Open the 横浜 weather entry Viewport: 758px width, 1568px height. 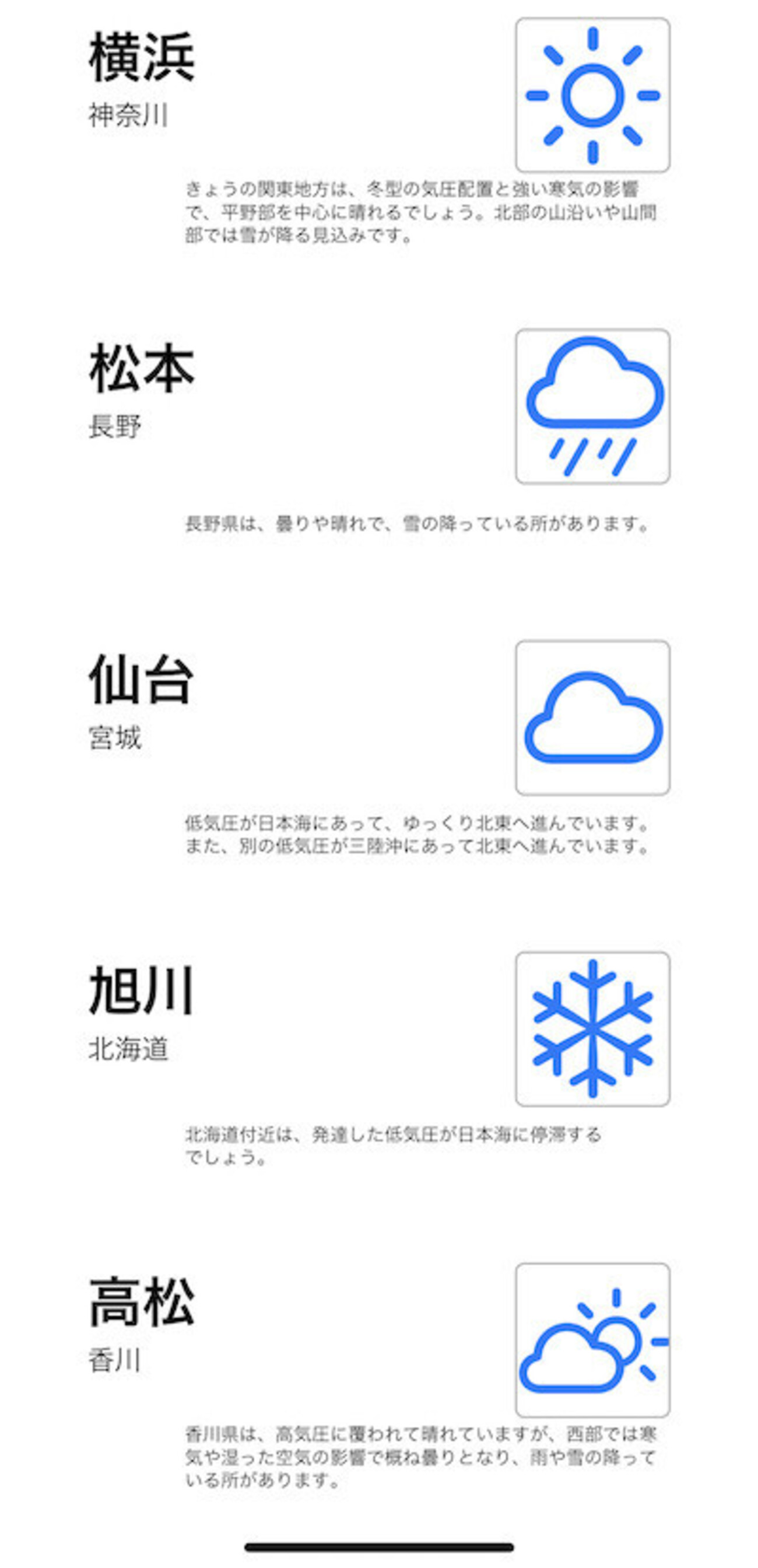[379, 131]
